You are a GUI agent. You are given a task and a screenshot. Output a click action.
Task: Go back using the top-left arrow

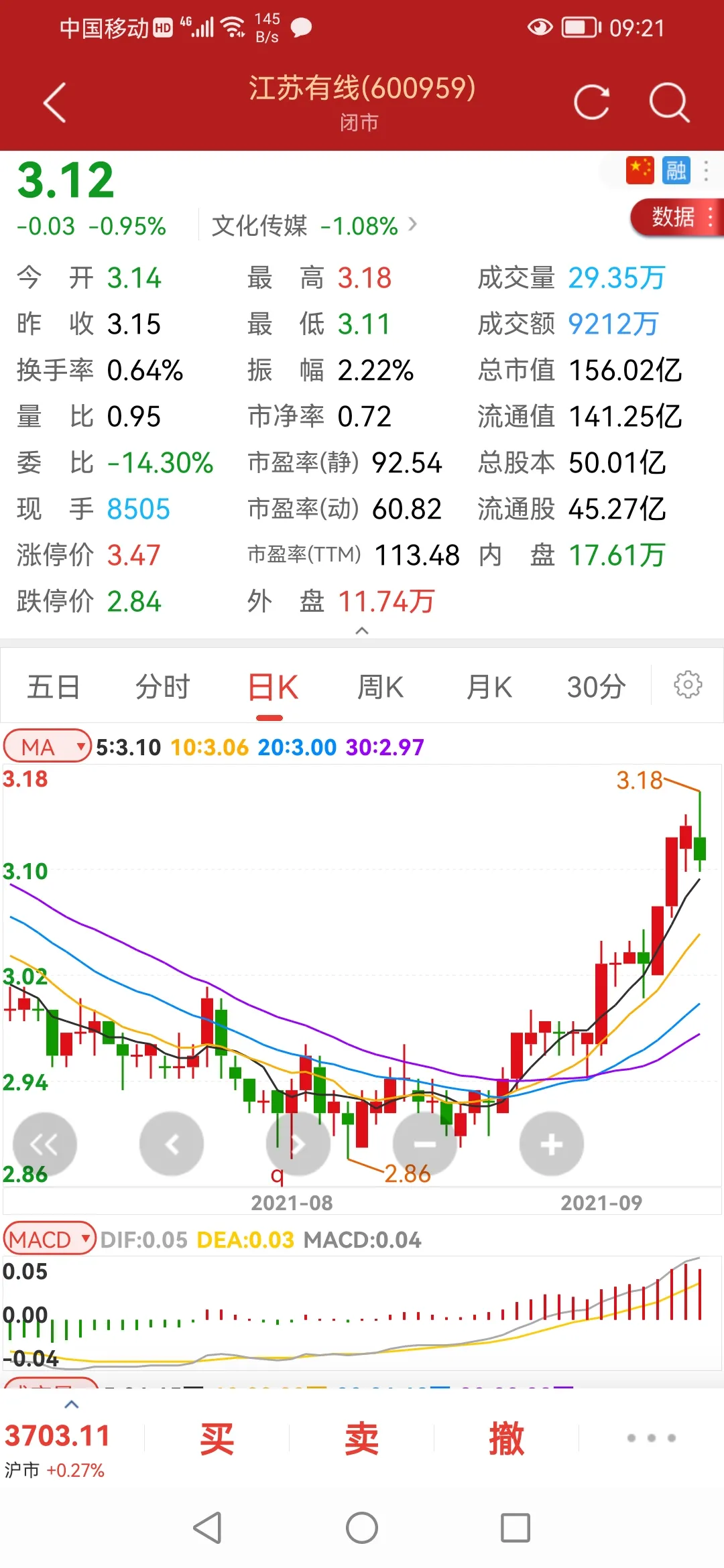click(x=55, y=103)
